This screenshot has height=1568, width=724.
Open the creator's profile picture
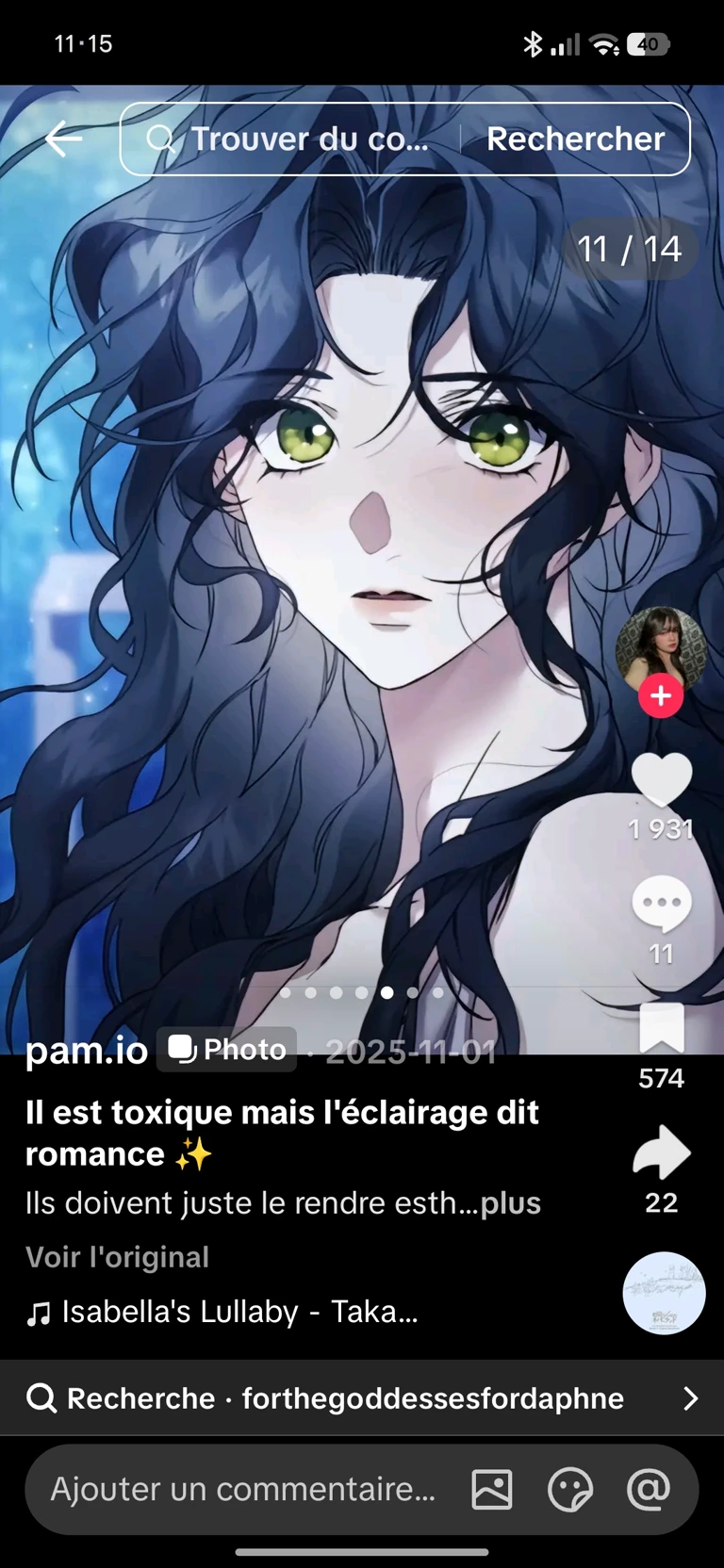point(661,647)
